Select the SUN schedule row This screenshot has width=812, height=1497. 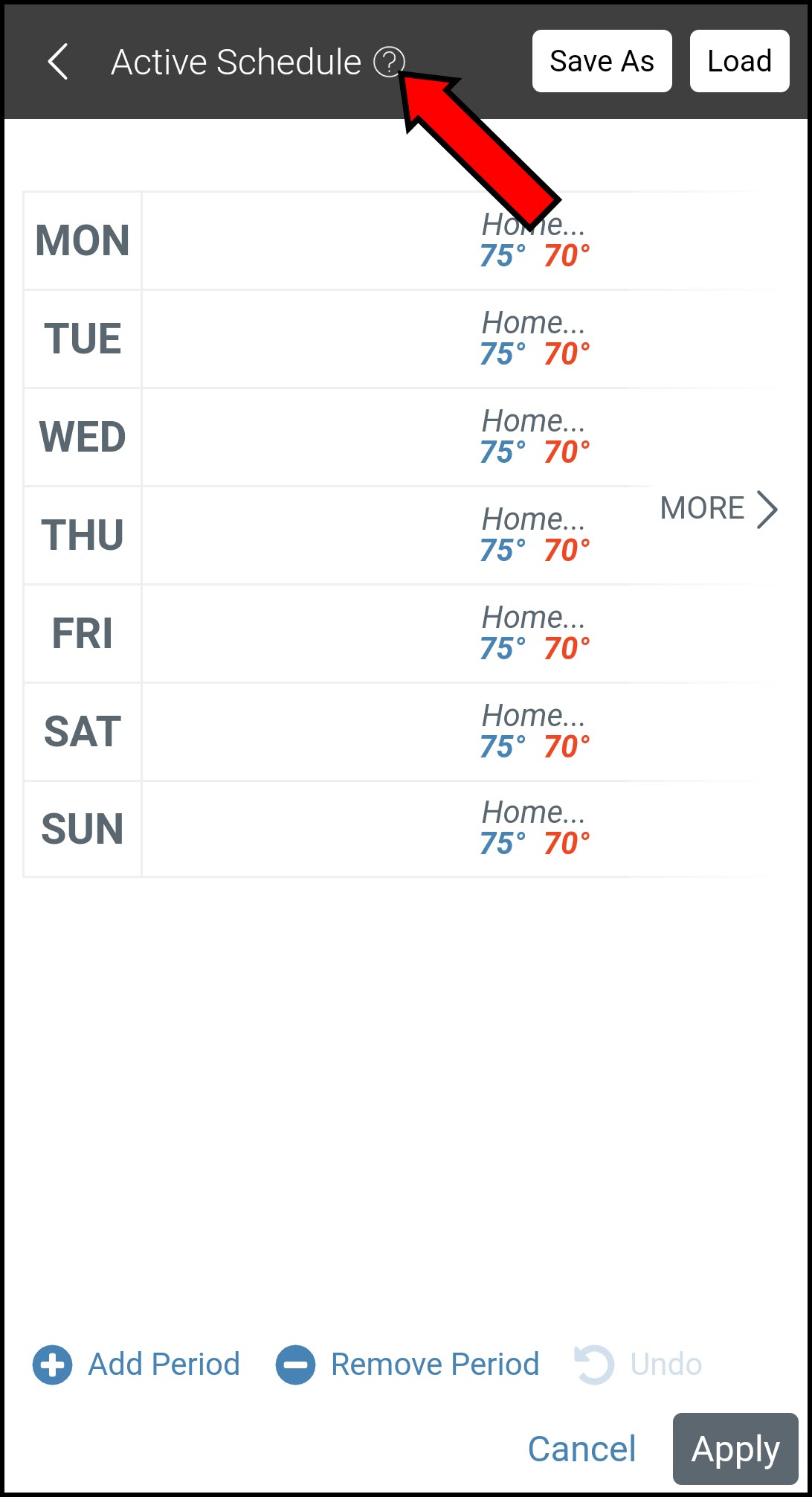pyautogui.click(x=83, y=829)
